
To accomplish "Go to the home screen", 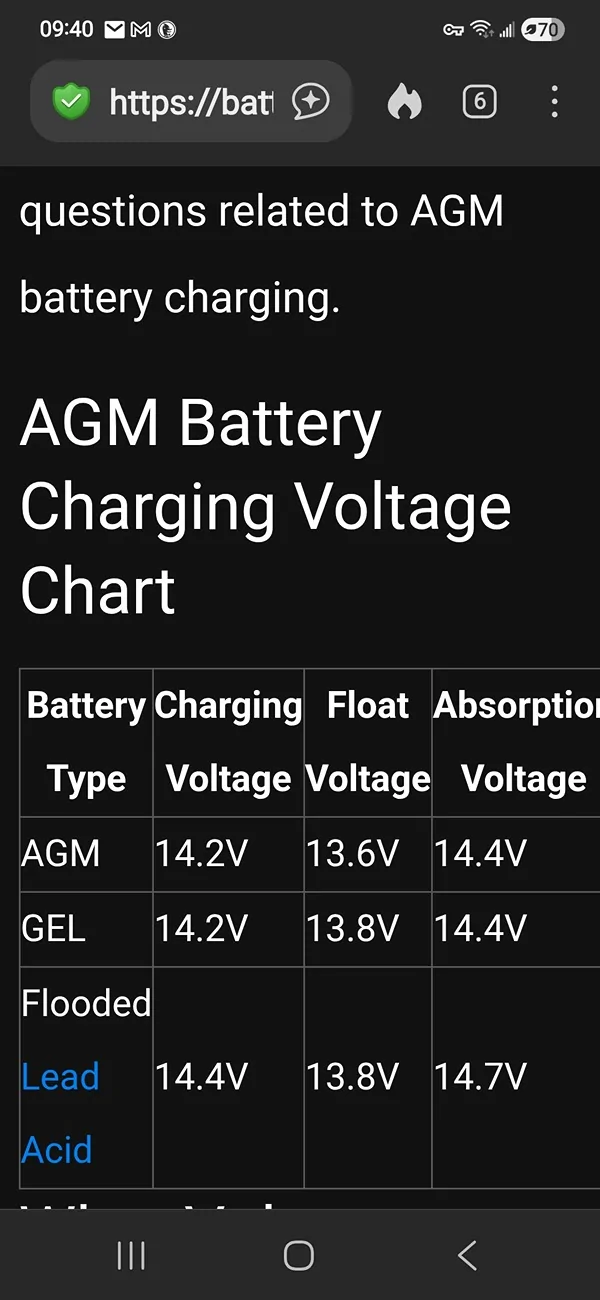I will (299, 1255).
